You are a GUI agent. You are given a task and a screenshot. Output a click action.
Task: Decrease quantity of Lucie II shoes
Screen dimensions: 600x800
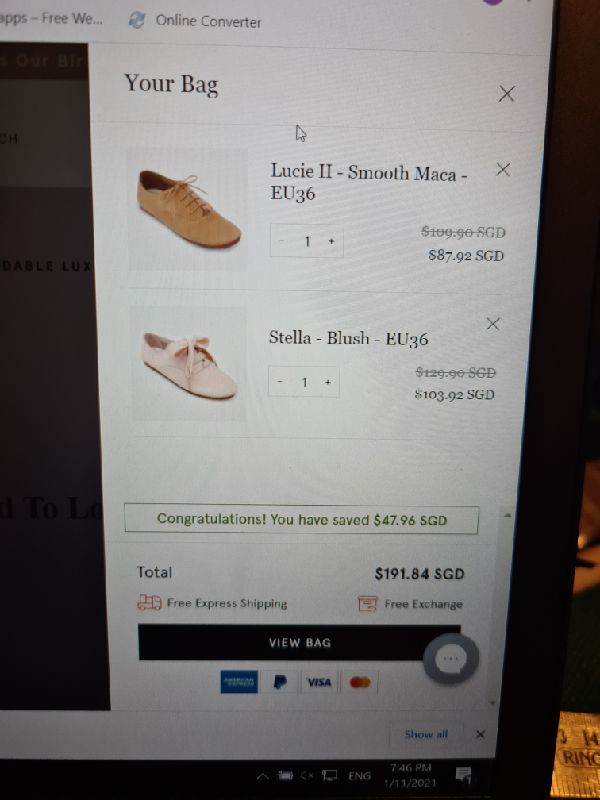click(282, 241)
